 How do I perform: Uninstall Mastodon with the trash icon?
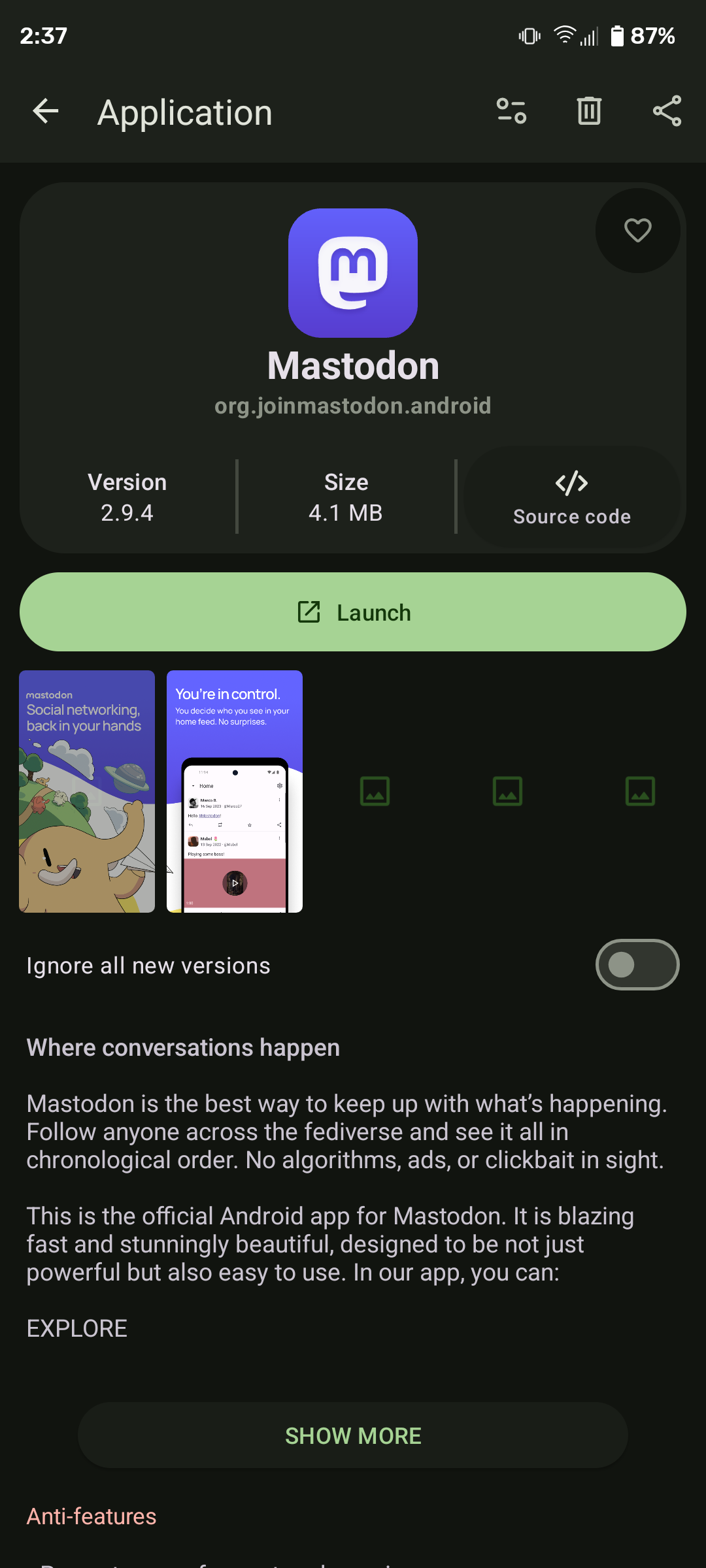[589, 112]
